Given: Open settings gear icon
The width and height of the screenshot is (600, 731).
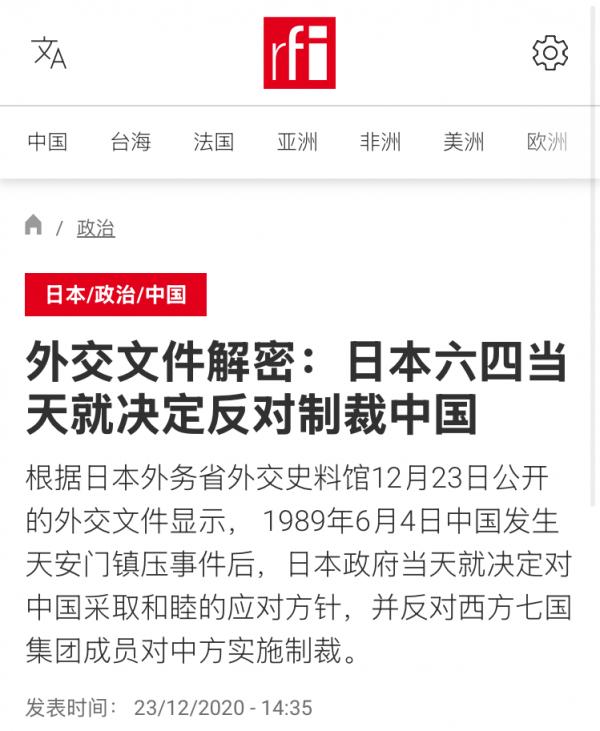Looking at the screenshot, I should tap(550, 52).
